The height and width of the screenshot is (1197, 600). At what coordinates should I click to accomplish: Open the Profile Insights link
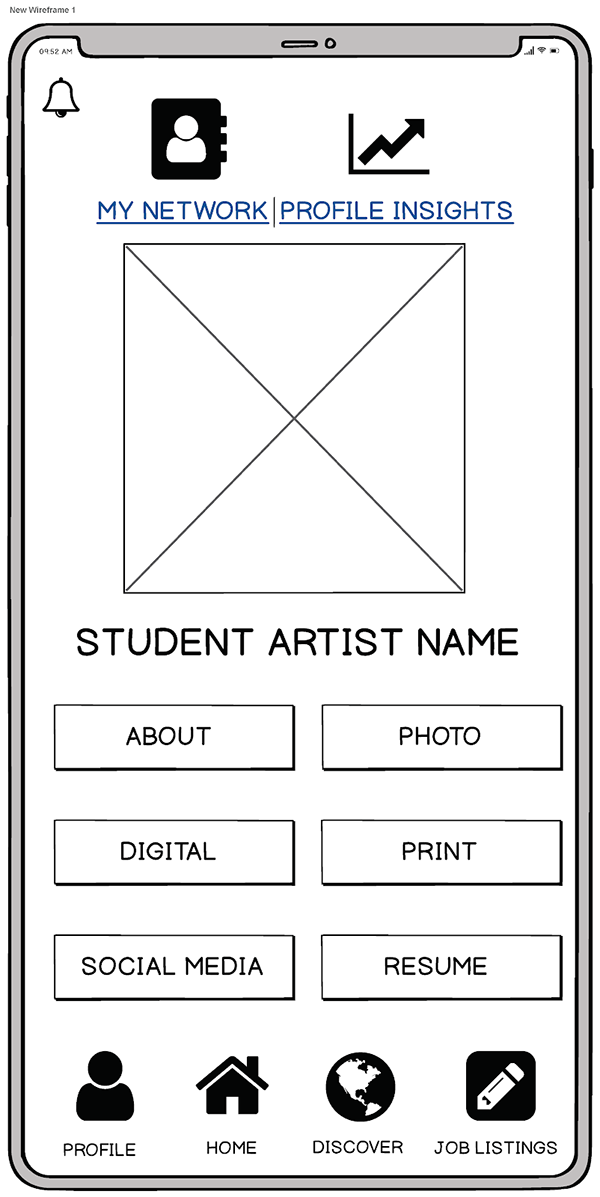click(396, 211)
